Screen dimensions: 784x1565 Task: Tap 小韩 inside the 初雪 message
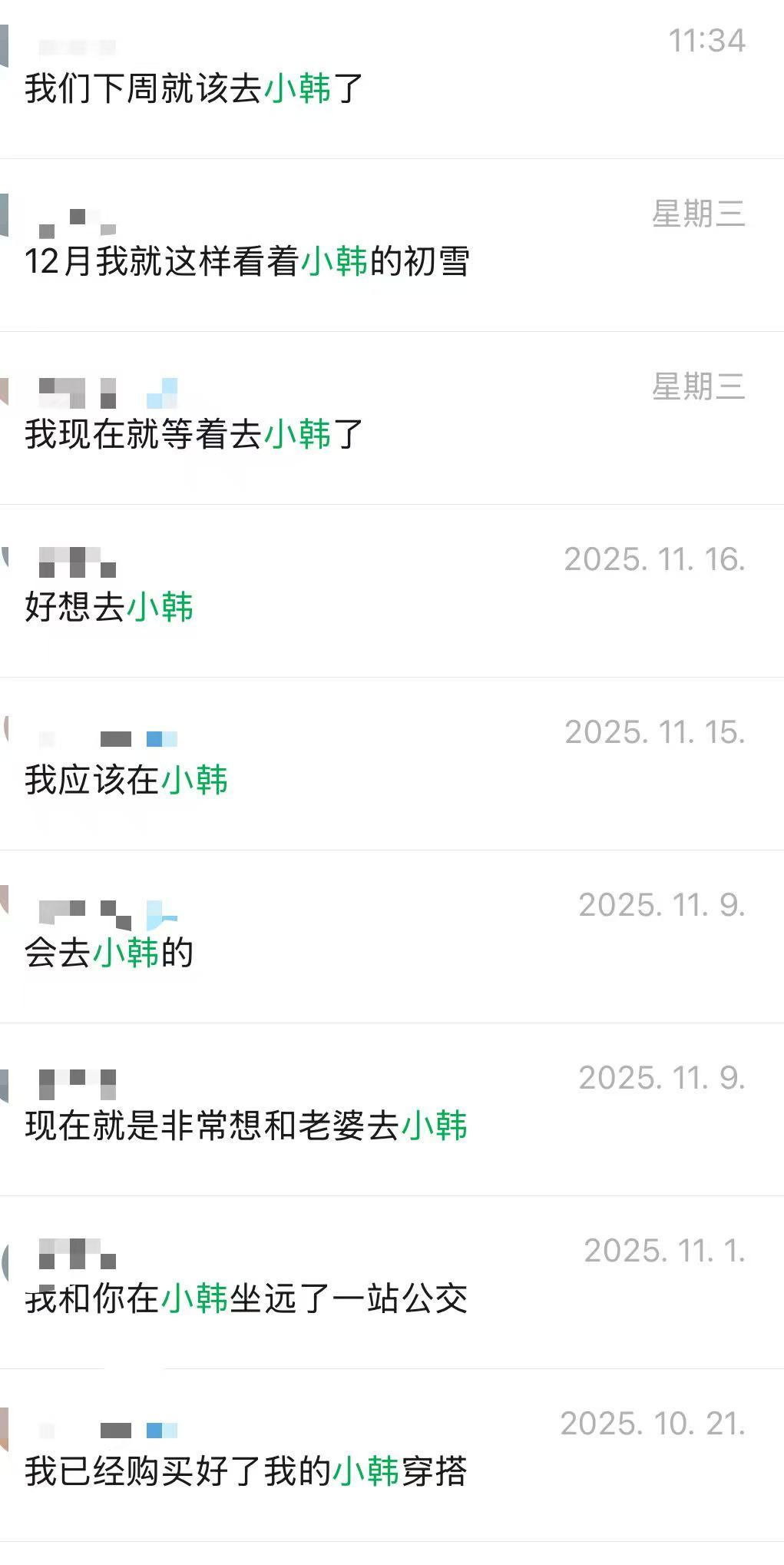[x=336, y=261]
